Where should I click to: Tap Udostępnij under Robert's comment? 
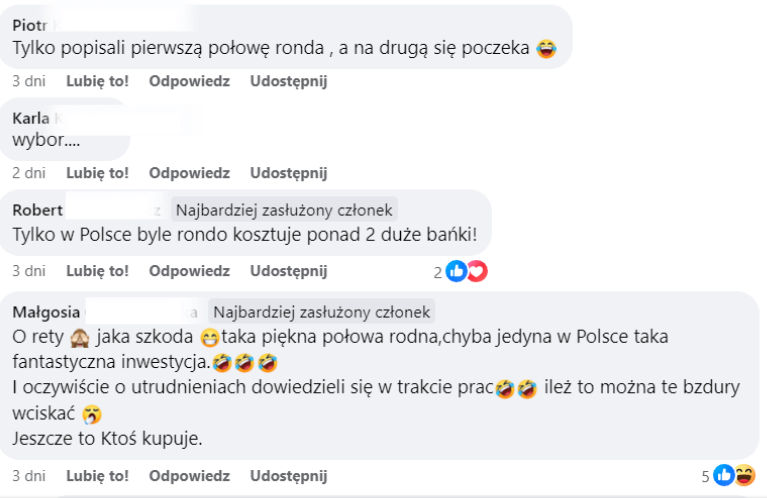click(x=288, y=271)
